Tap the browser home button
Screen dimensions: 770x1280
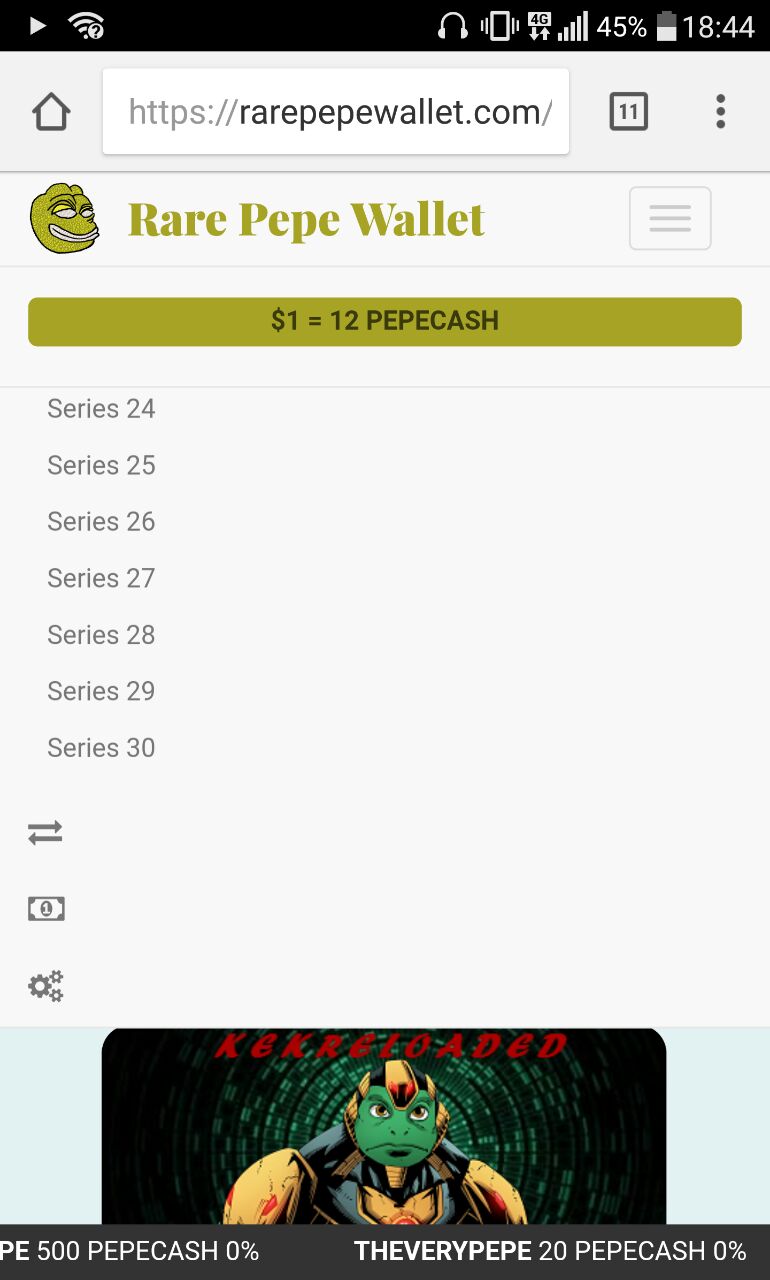(51, 112)
